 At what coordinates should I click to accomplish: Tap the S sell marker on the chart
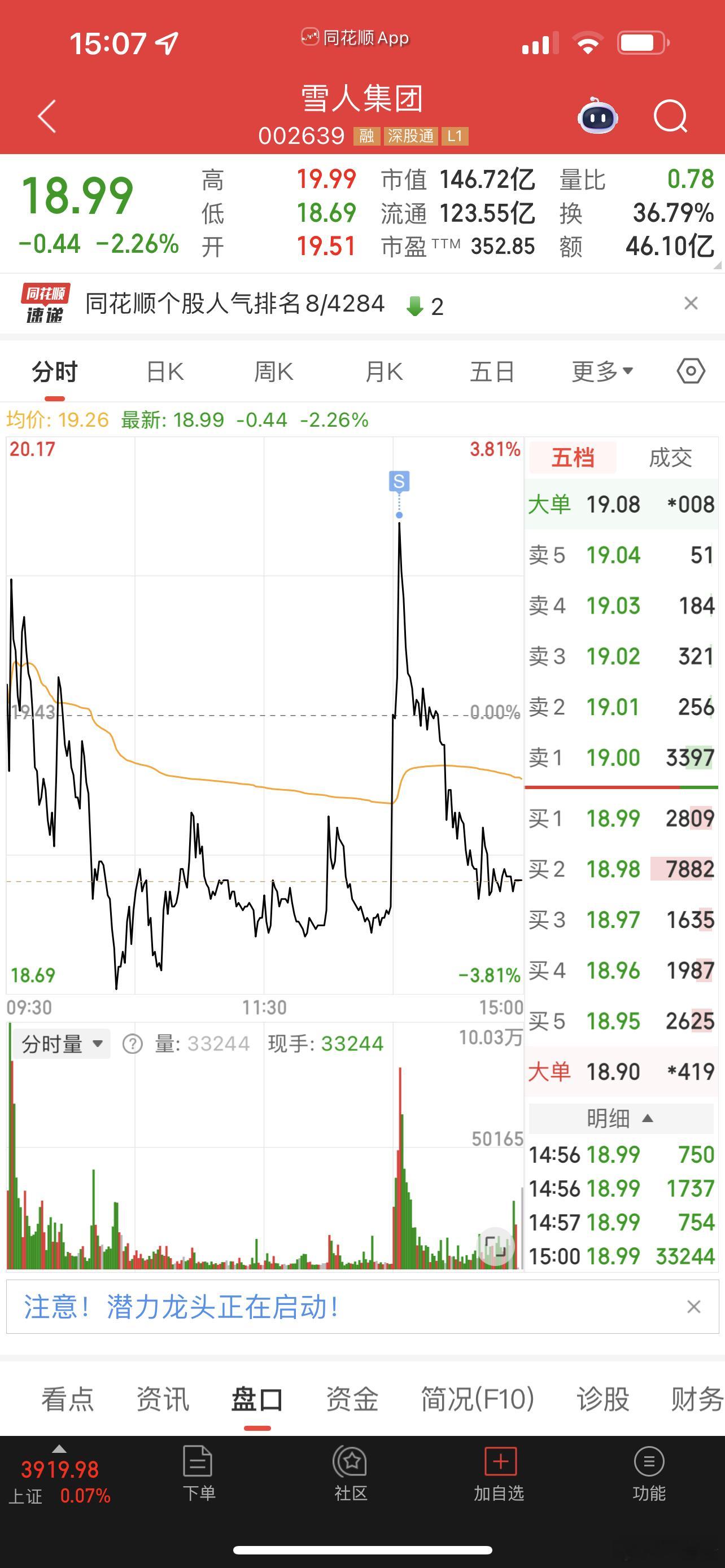click(400, 481)
